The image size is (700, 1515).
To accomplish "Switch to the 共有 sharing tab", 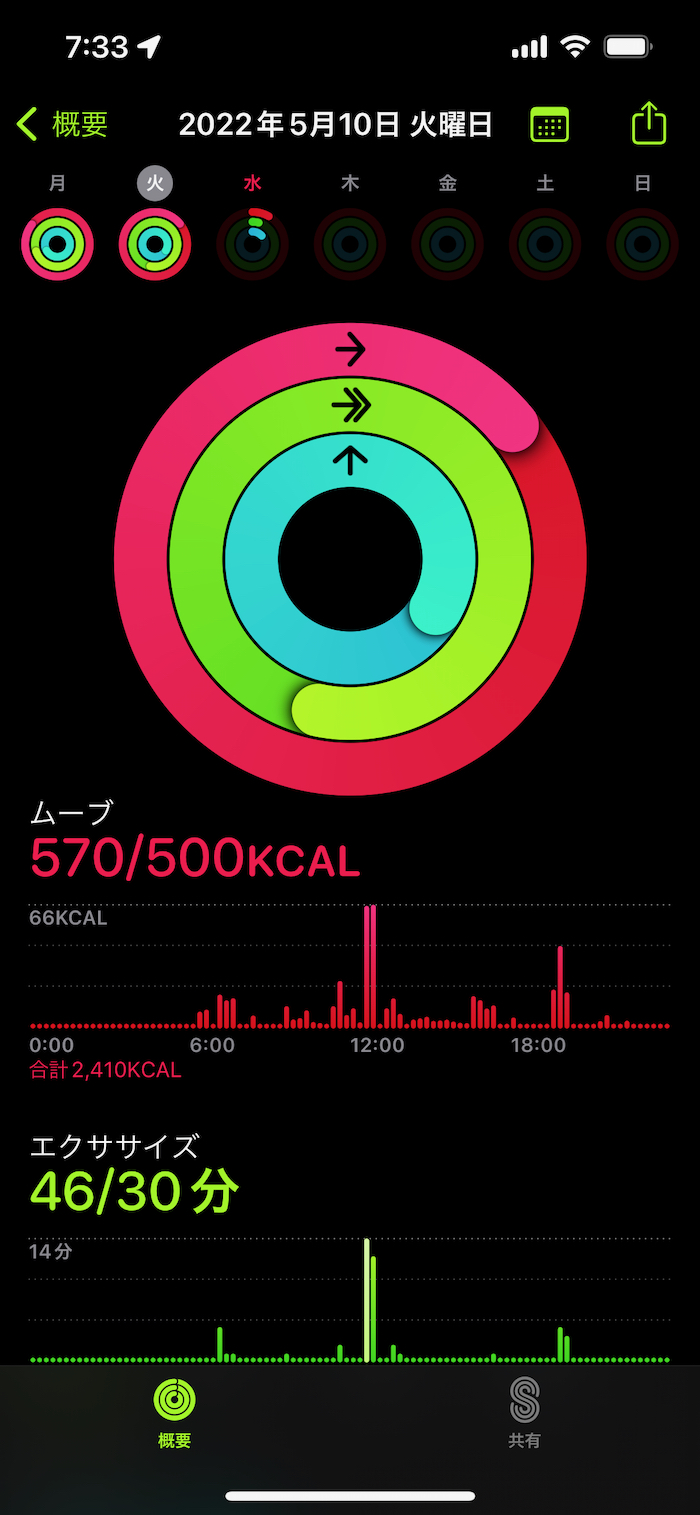I will pos(524,1412).
